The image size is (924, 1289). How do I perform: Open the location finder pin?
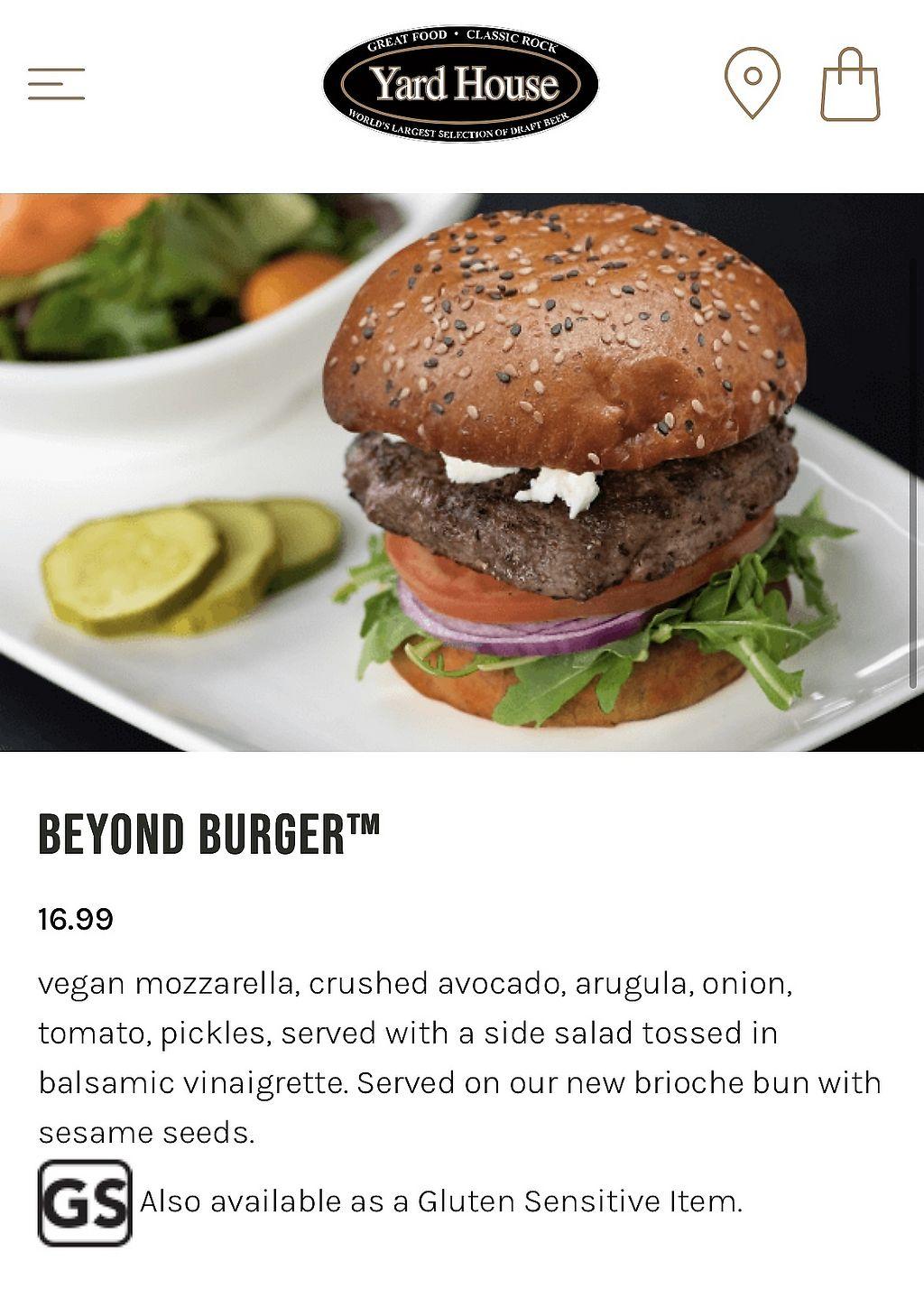(752, 82)
